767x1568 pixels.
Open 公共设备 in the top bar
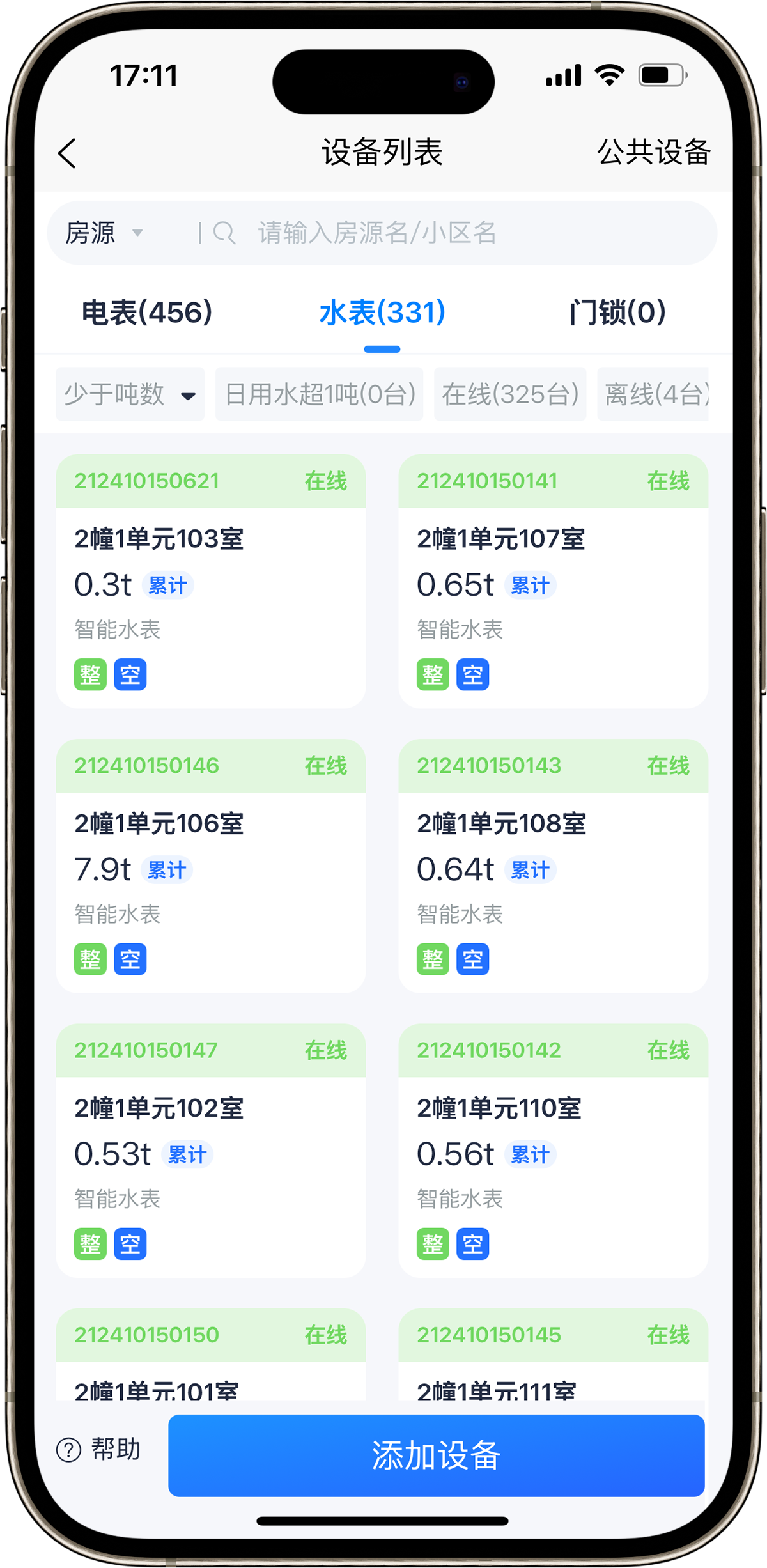pyautogui.click(x=653, y=153)
